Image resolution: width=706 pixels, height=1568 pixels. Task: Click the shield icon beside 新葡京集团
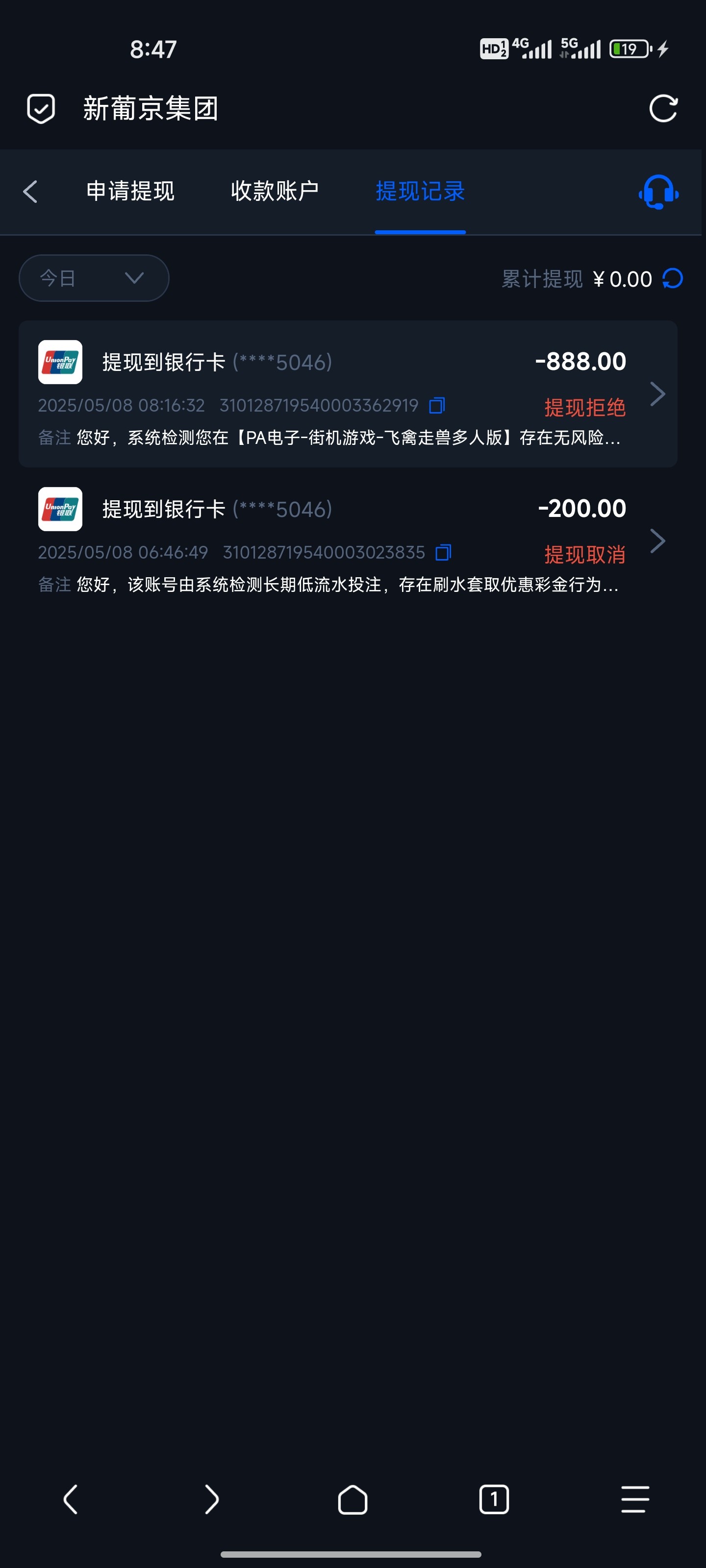pos(40,108)
